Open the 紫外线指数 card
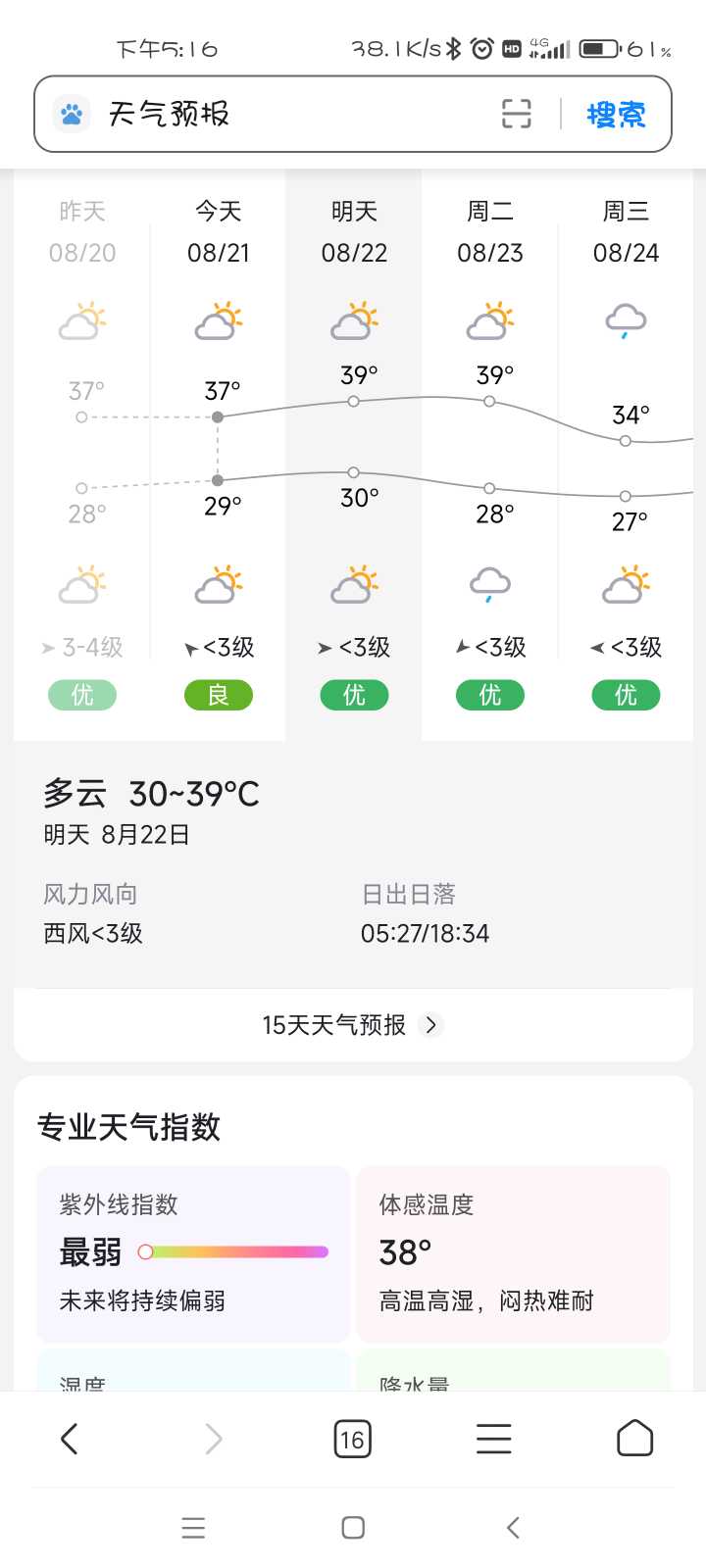Viewport: 706px width, 1568px height. point(193,1253)
